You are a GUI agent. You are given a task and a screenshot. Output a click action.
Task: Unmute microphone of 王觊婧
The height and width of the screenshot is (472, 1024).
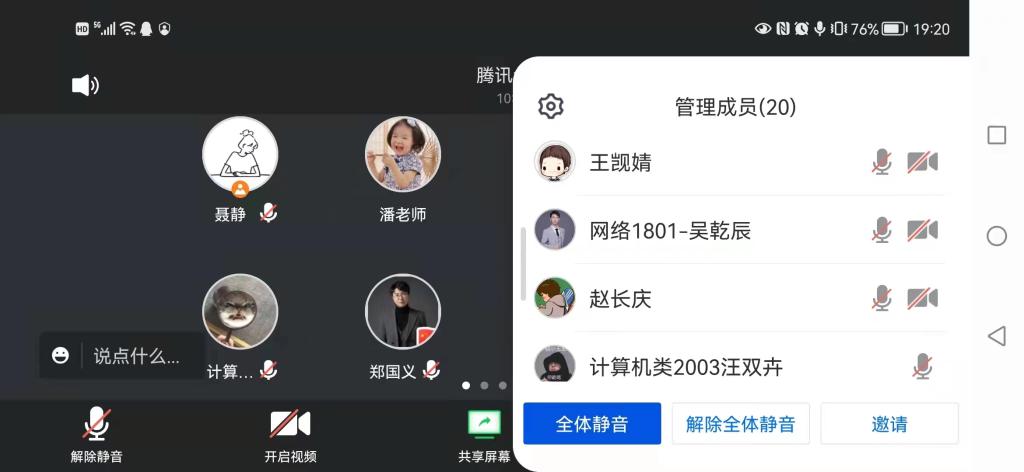point(881,162)
